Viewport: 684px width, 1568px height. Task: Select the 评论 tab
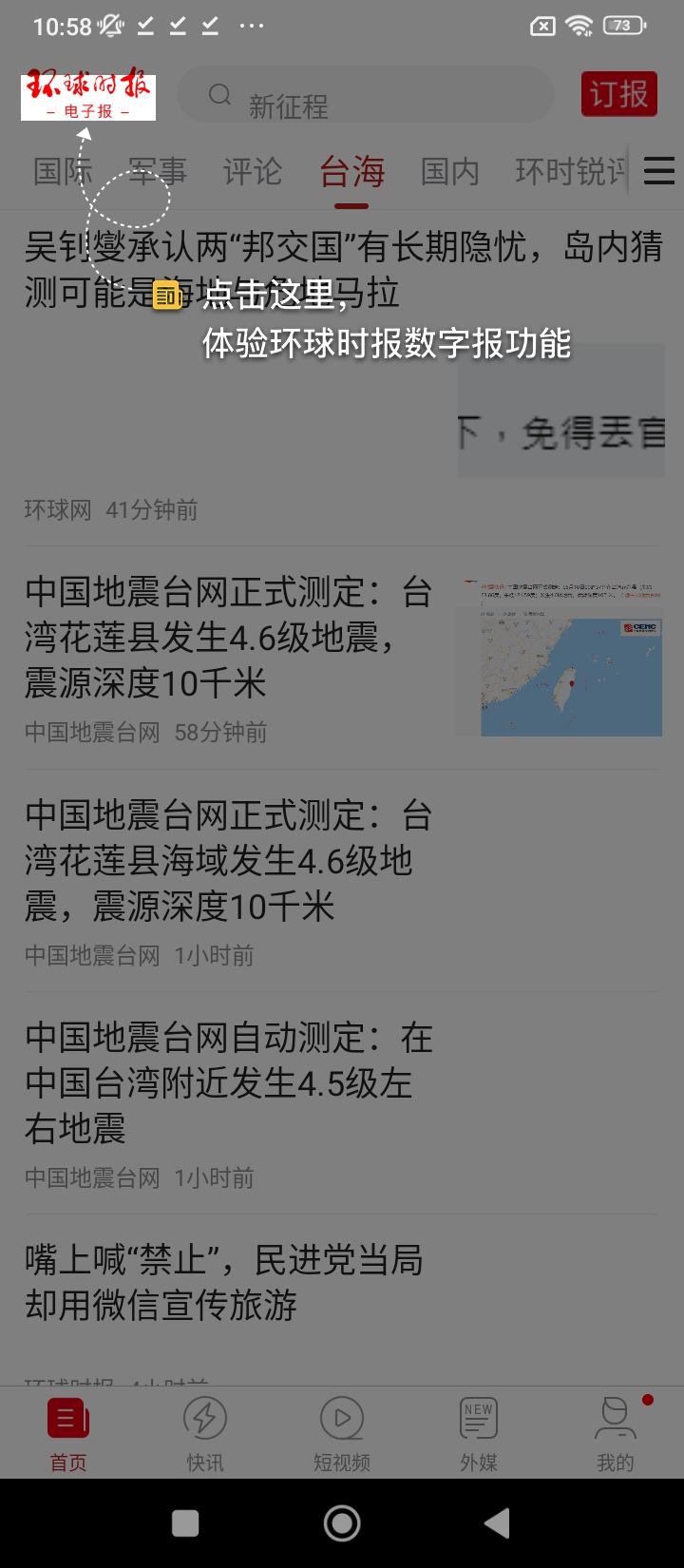point(253,172)
